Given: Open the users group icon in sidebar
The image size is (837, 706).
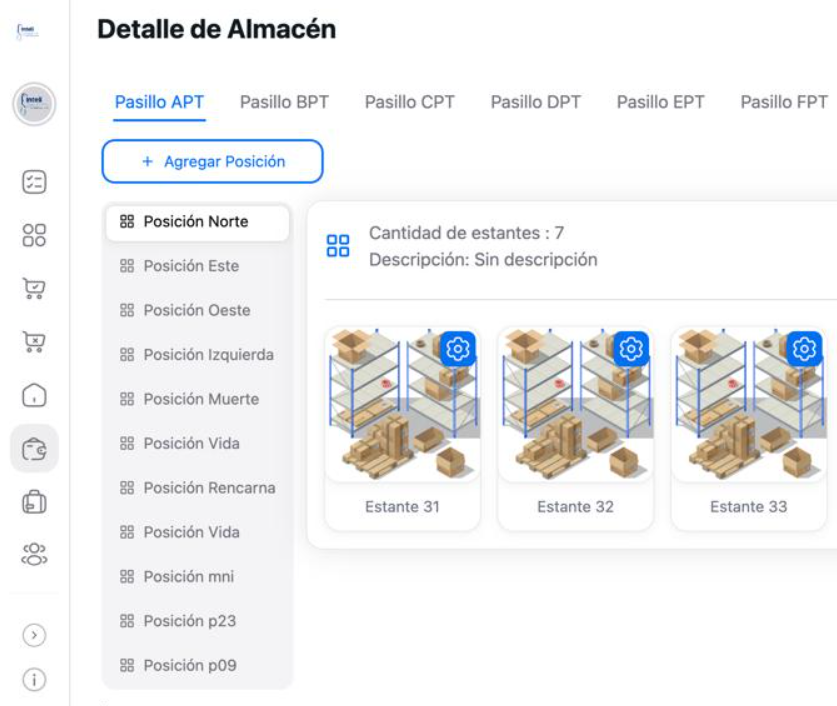Looking at the screenshot, I should click(x=33, y=553).
